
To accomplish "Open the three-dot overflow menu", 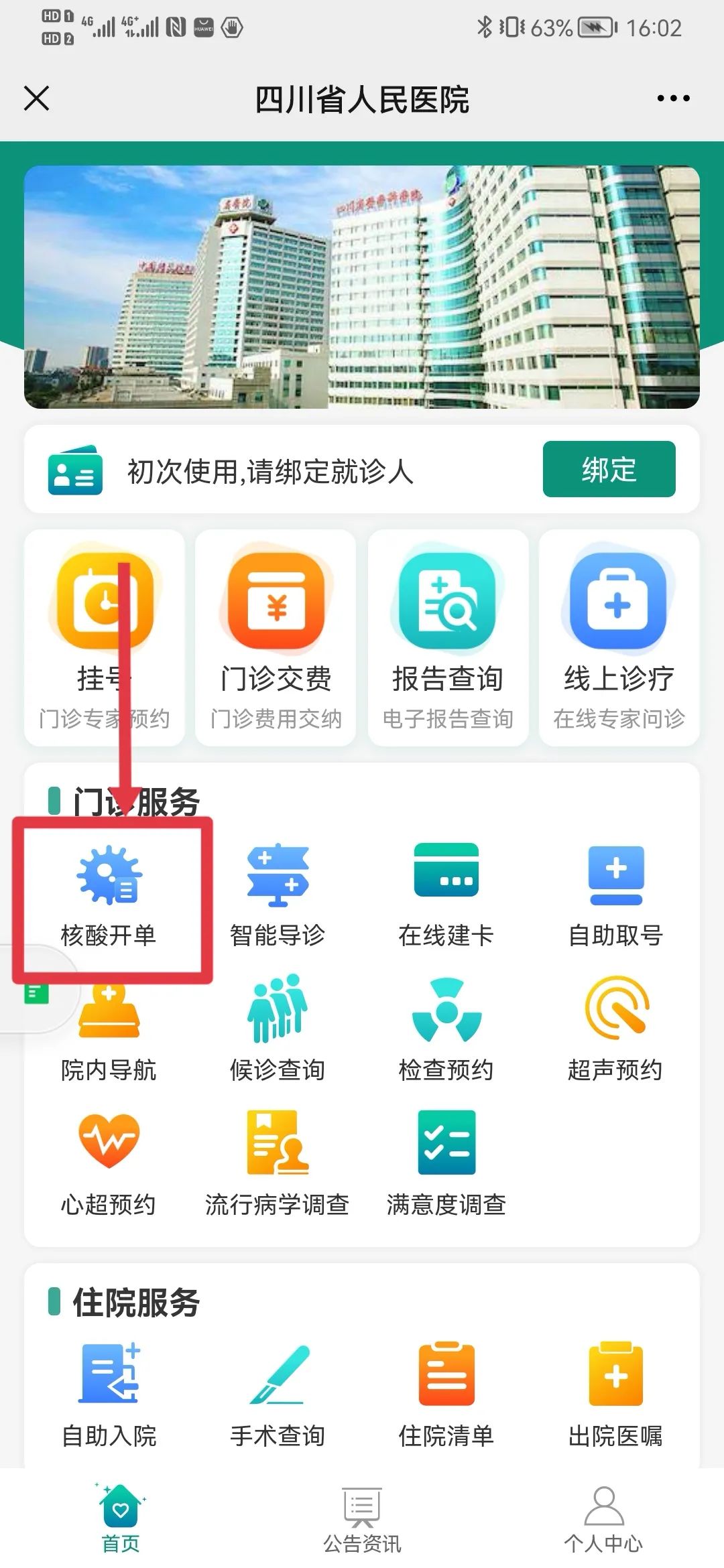I will pos(673,99).
